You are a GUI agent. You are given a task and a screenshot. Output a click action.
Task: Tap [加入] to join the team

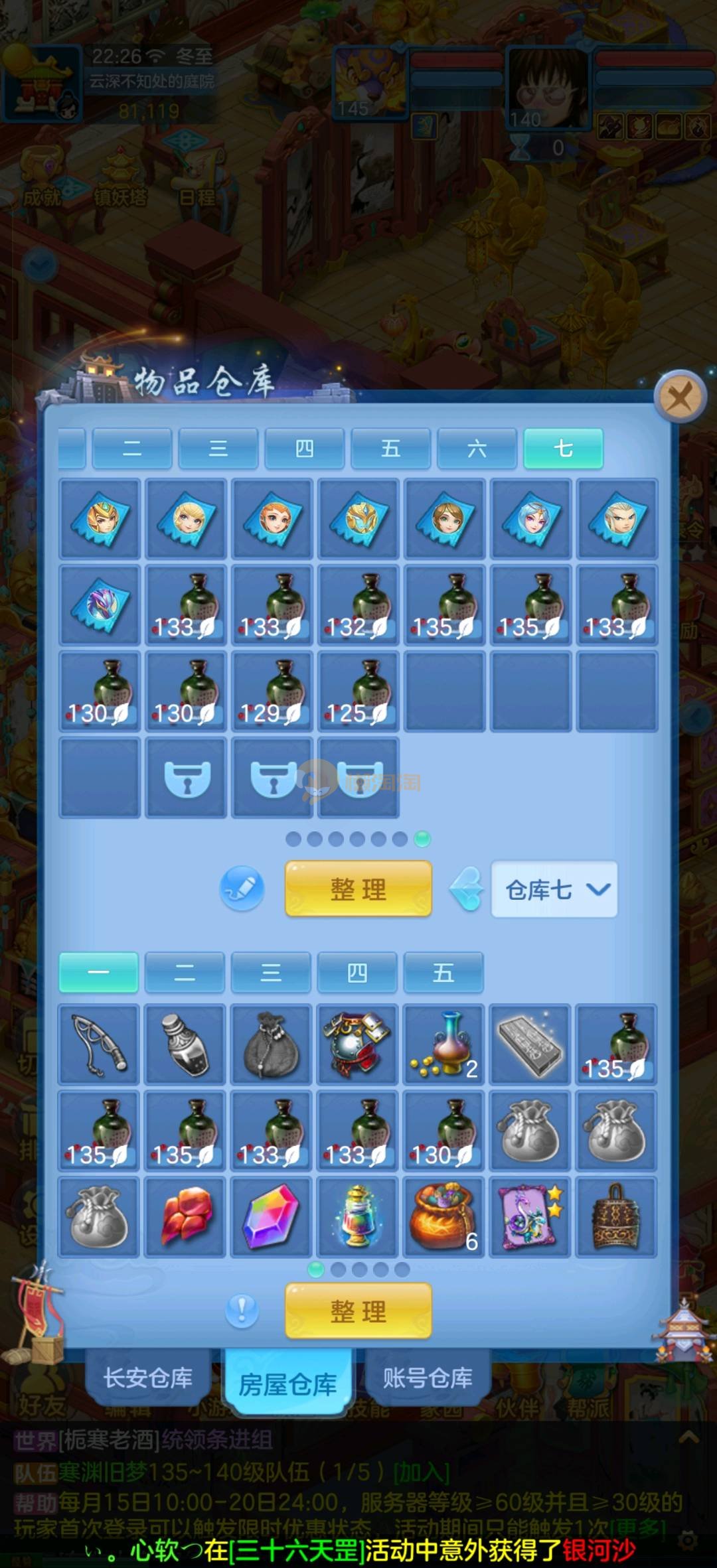[422, 1474]
